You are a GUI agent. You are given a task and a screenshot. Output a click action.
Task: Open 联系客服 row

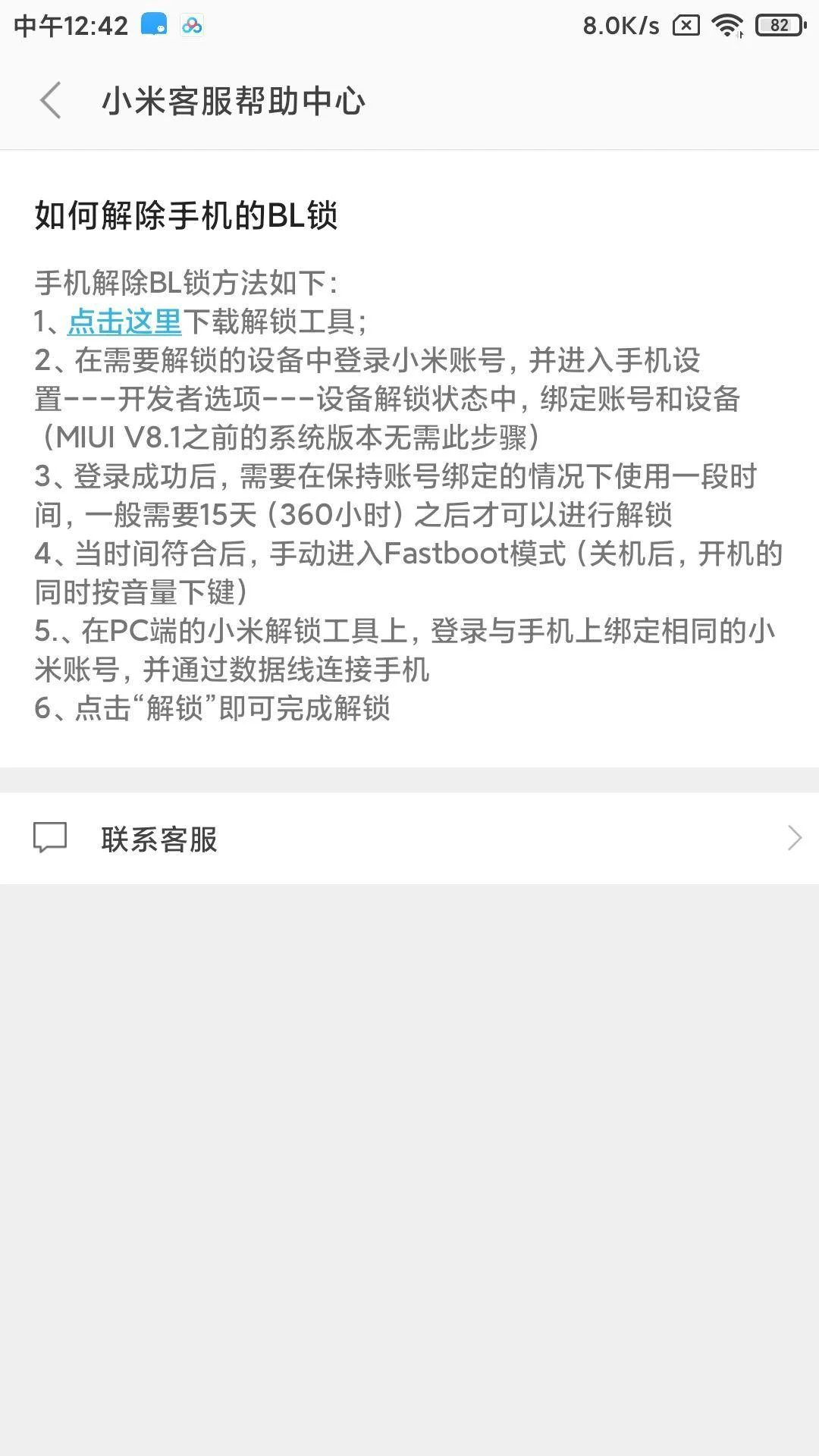click(409, 838)
